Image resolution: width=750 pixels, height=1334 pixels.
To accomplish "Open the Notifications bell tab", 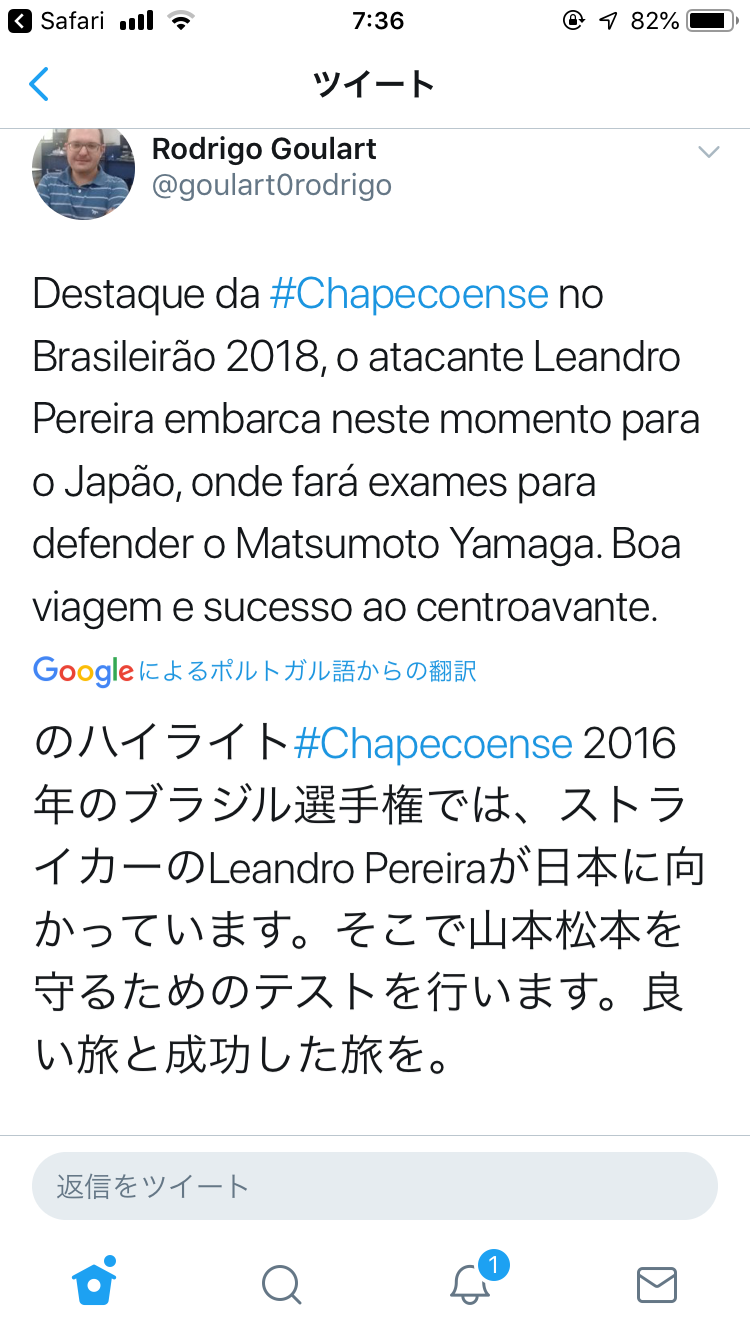I will click(x=470, y=1282).
